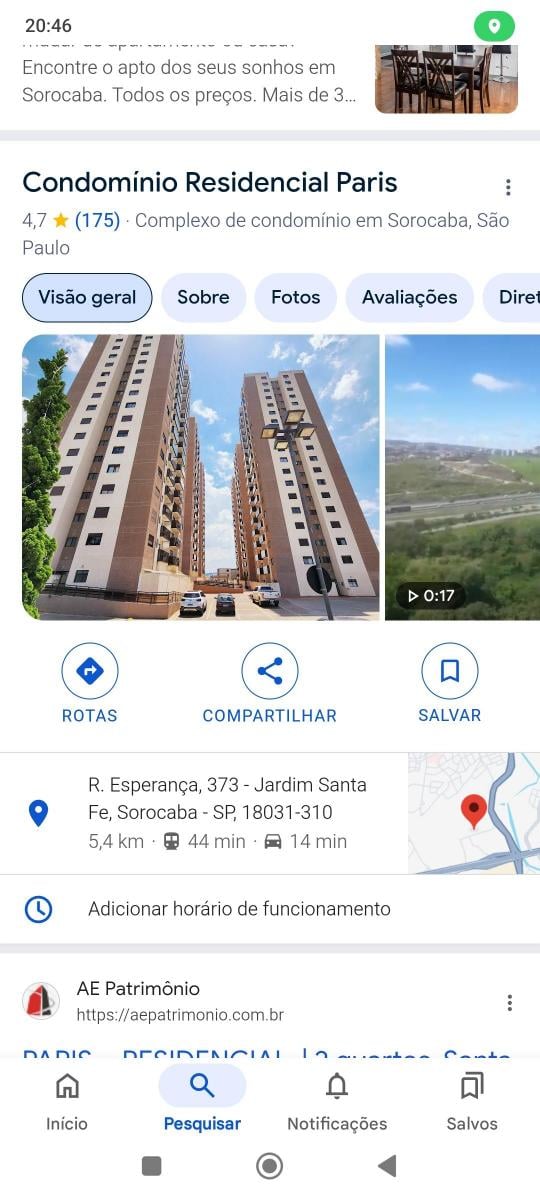Play the 0:17 video thumbnail
540x1200 pixels.
(x=462, y=477)
